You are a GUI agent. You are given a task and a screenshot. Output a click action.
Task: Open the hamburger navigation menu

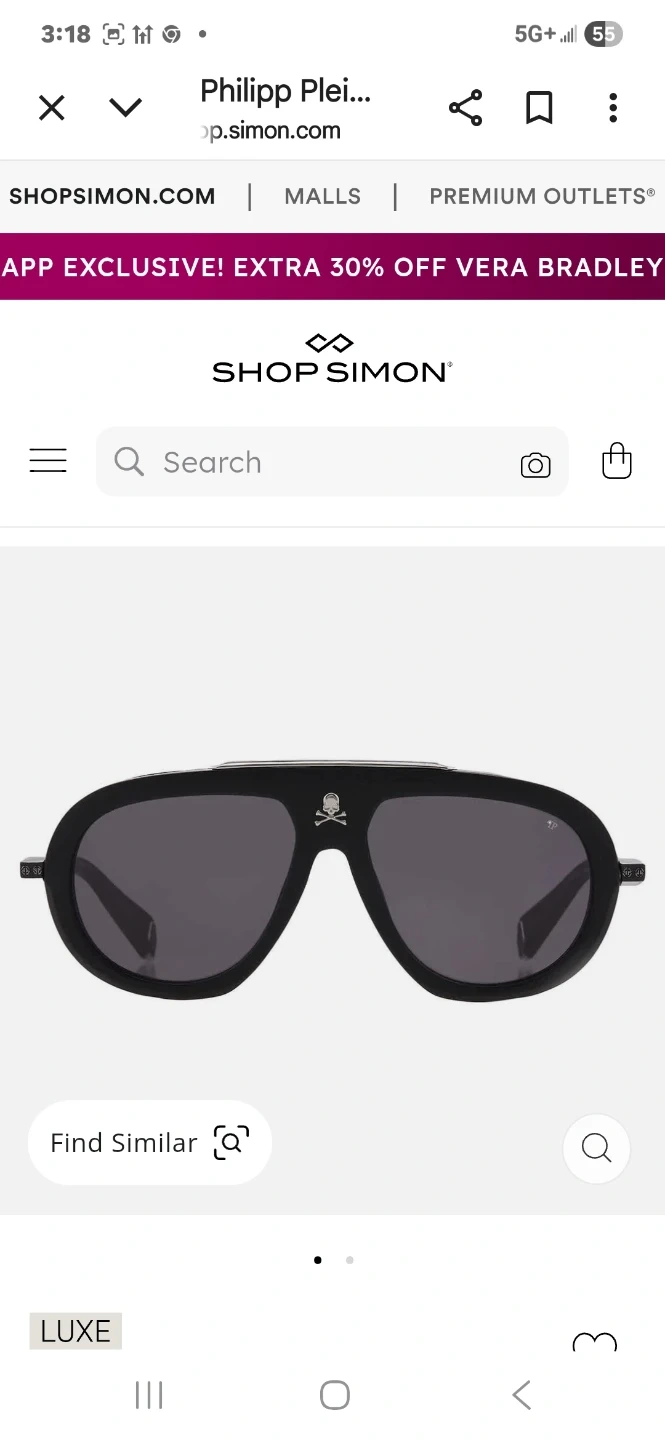point(48,461)
